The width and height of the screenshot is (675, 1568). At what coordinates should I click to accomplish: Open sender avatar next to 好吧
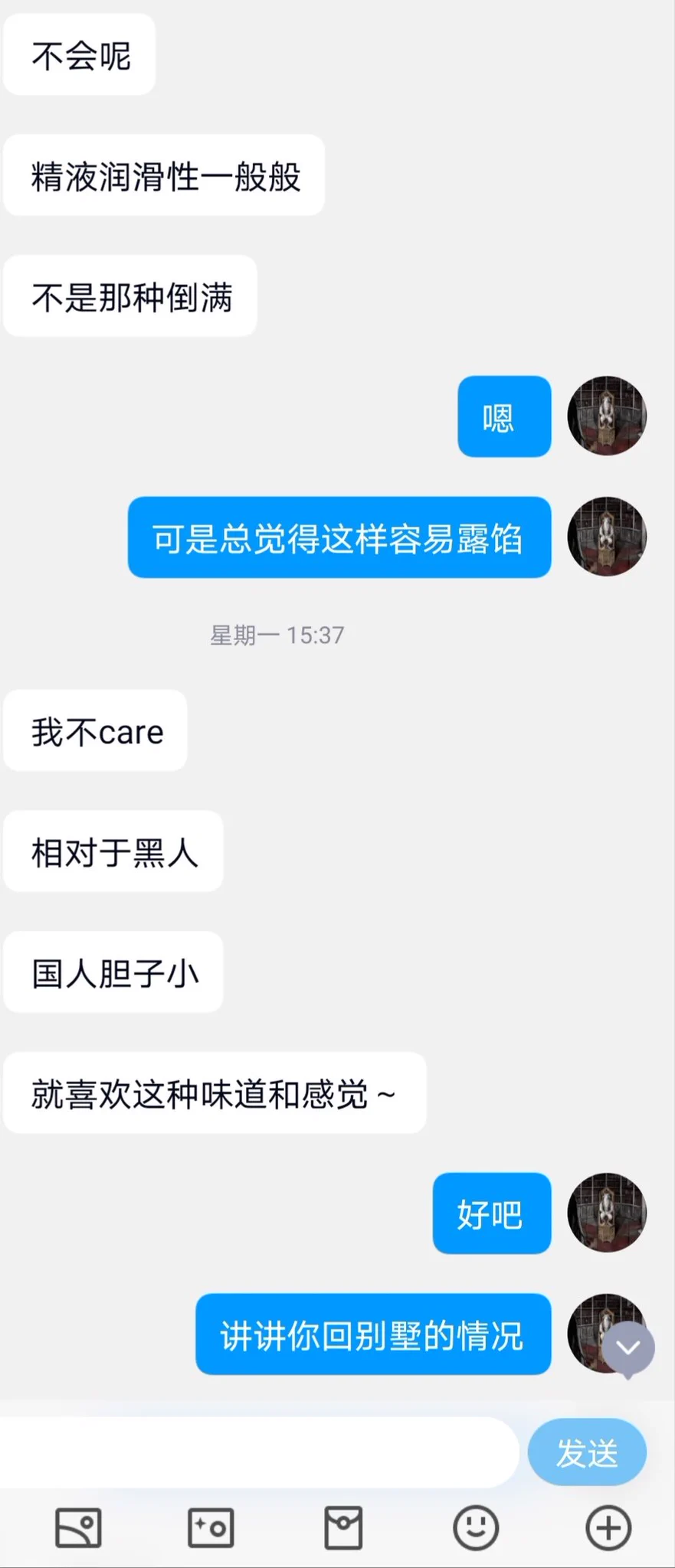(607, 1213)
